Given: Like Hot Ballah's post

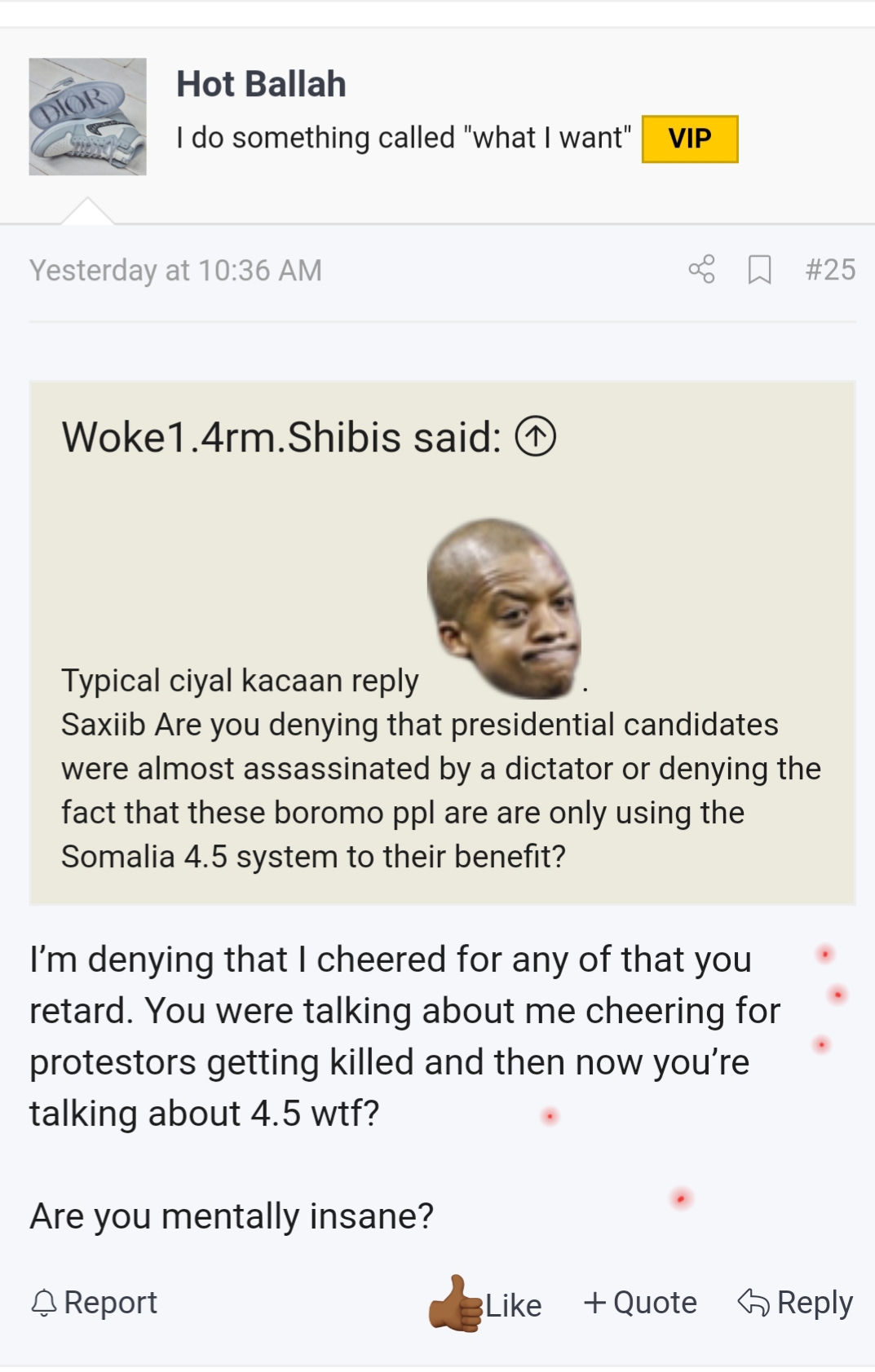Looking at the screenshot, I should tap(487, 1304).
